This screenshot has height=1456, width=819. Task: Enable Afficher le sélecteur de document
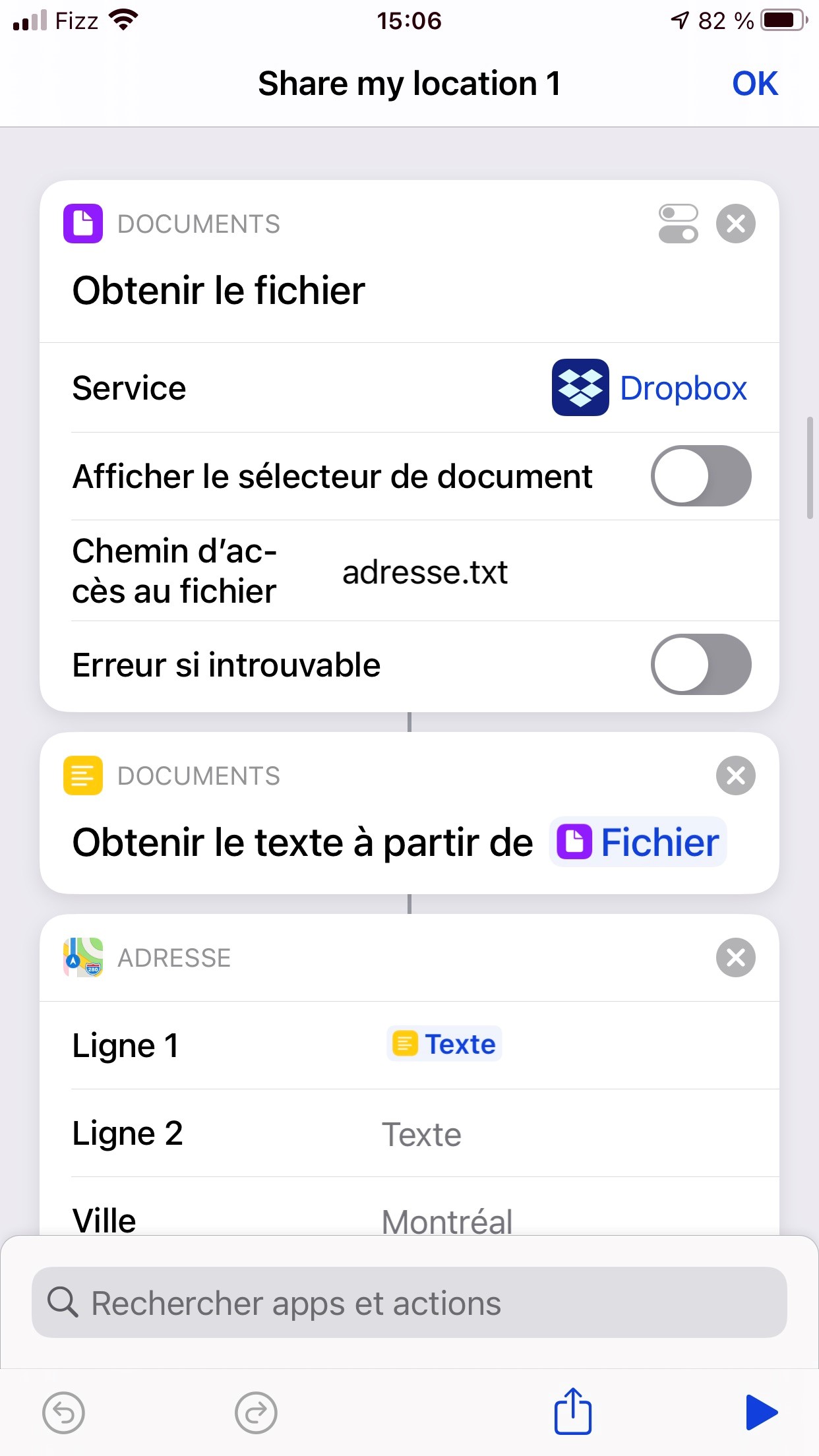coord(700,476)
